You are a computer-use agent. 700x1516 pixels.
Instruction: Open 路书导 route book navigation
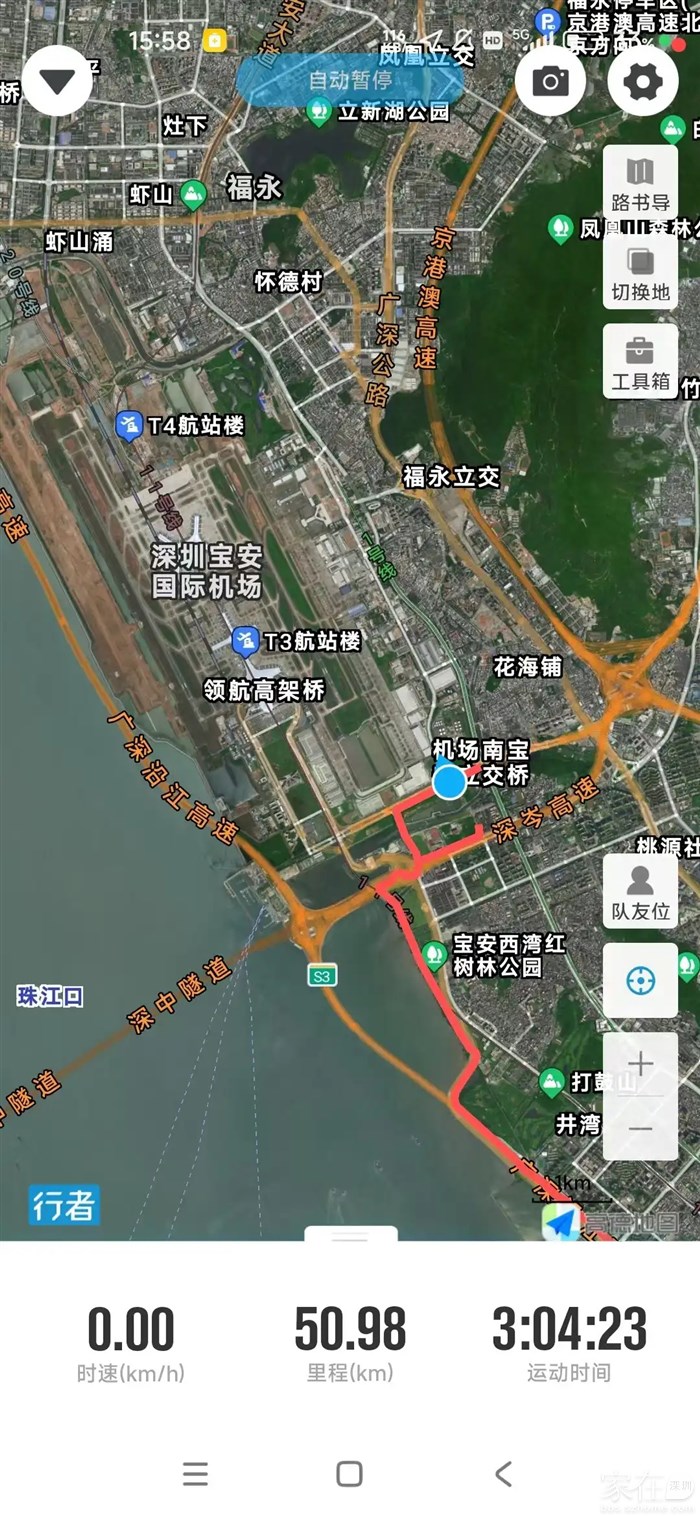tap(640, 183)
